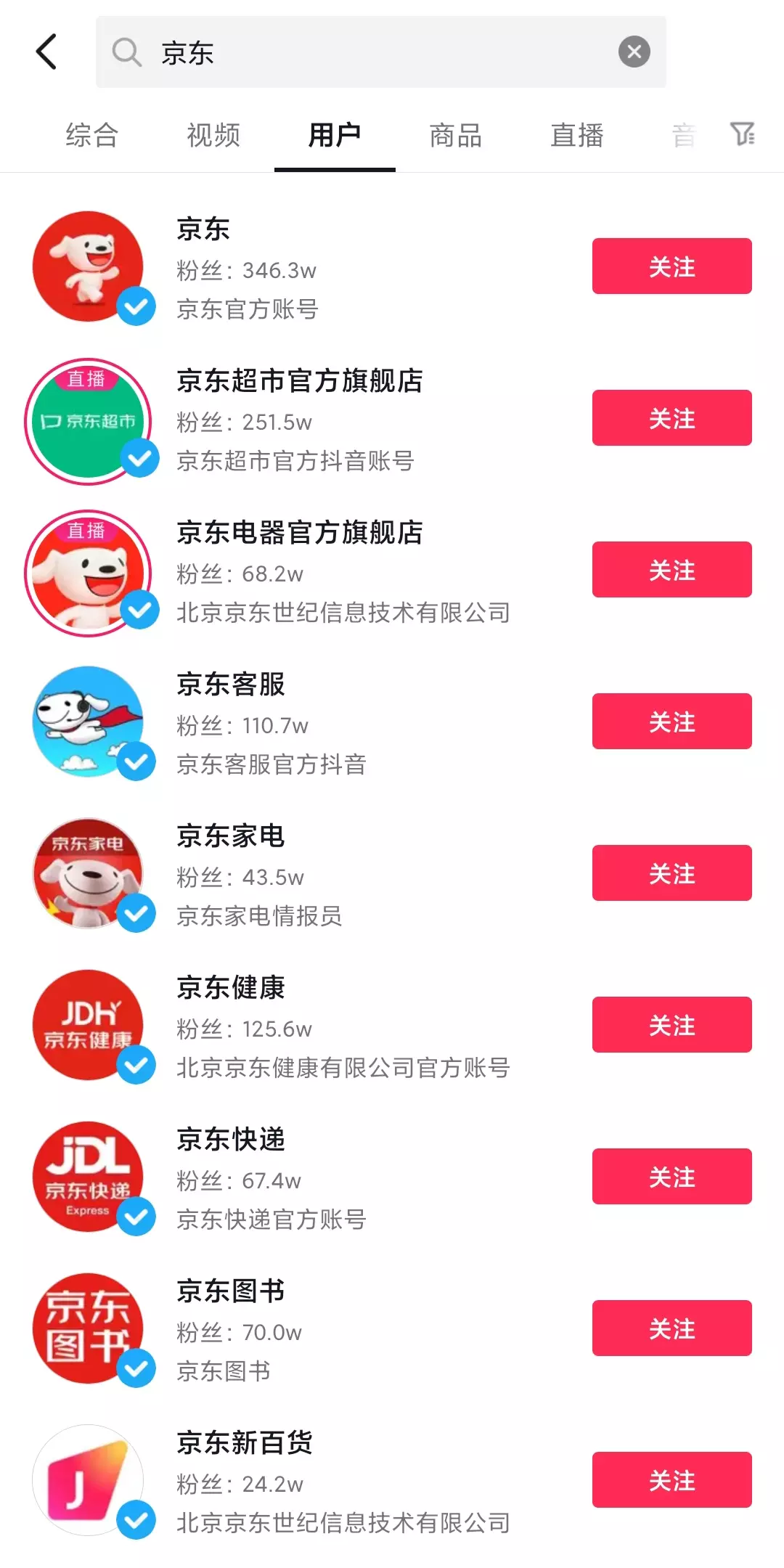Tap 关注 for 京东家电
The width and height of the screenshot is (784, 1568).
coord(671,873)
